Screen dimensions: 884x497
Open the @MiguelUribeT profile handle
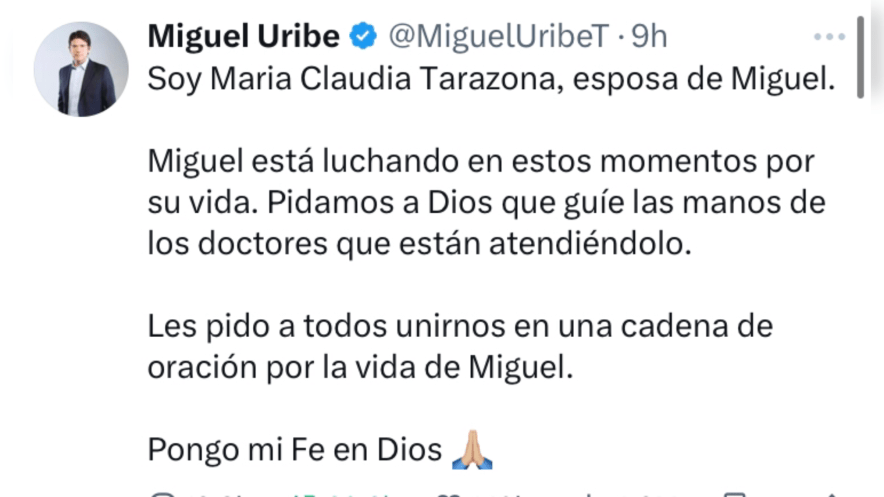[497, 37]
